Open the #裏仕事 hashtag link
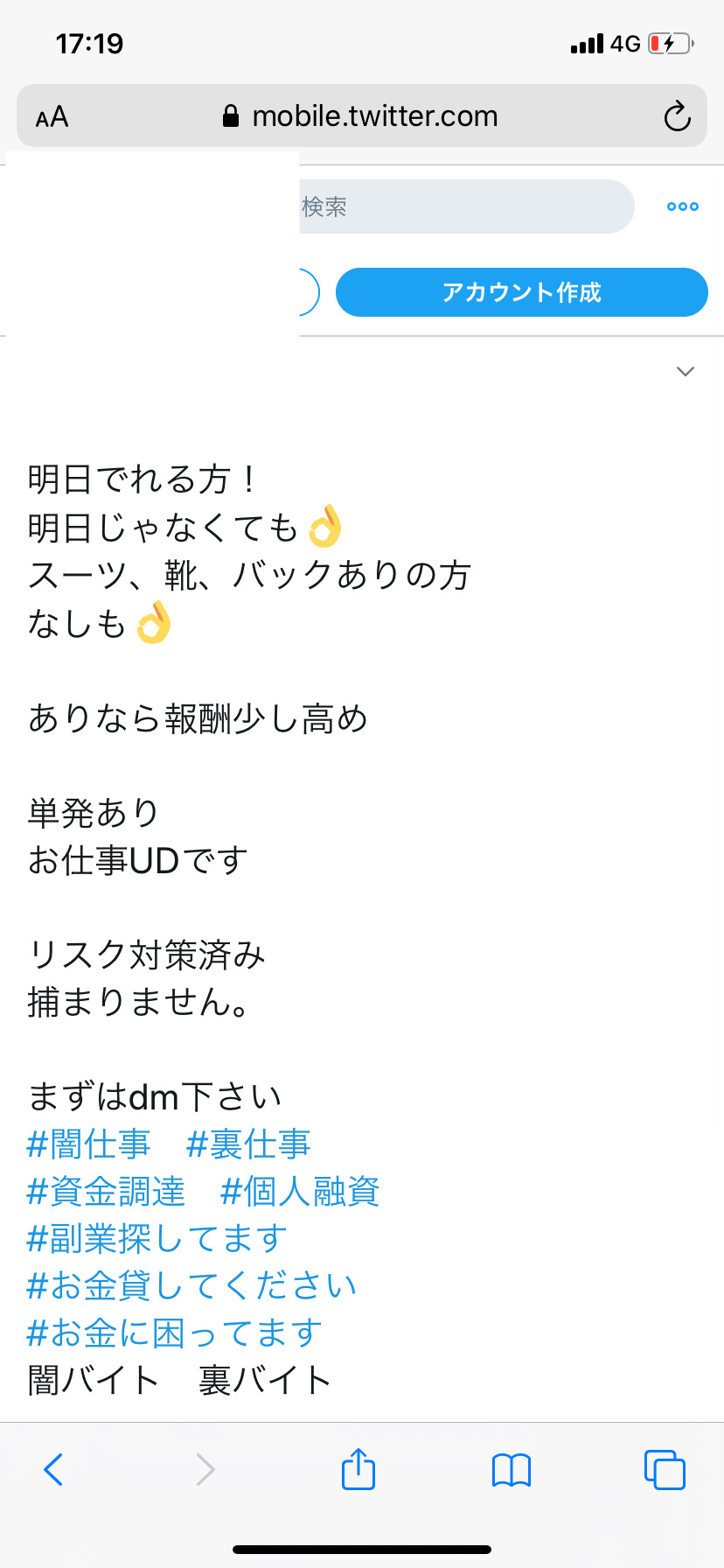The width and height of the screenshot is (724, 1568). (x=249, y=1144)
